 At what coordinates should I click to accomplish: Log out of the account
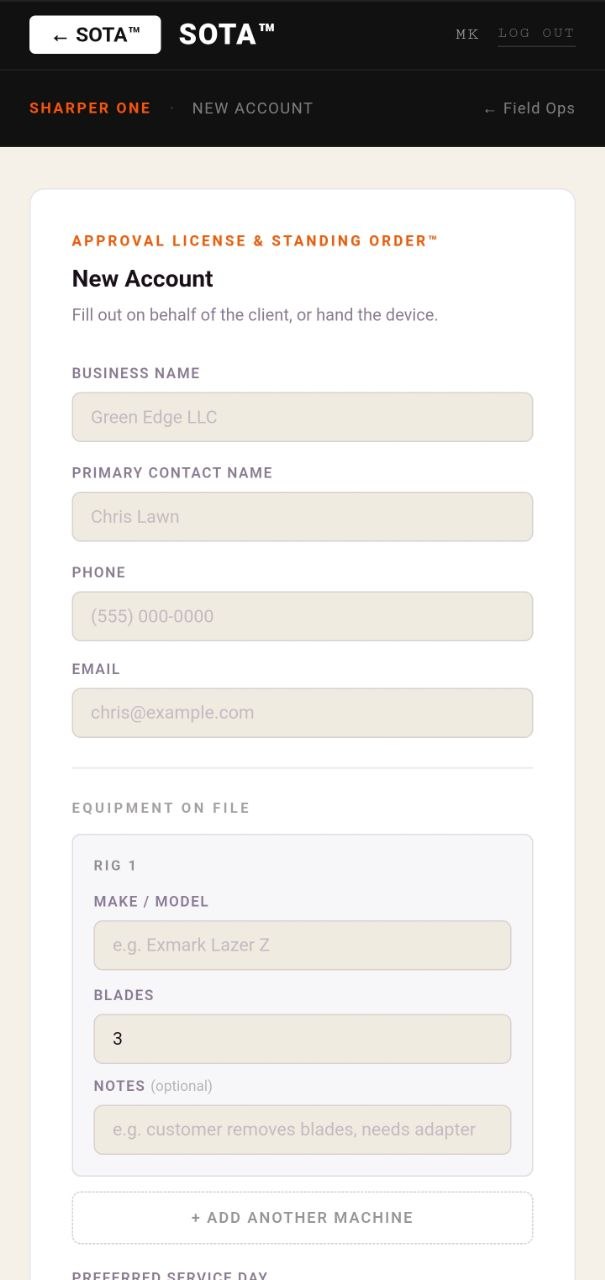tap(537, 34)
